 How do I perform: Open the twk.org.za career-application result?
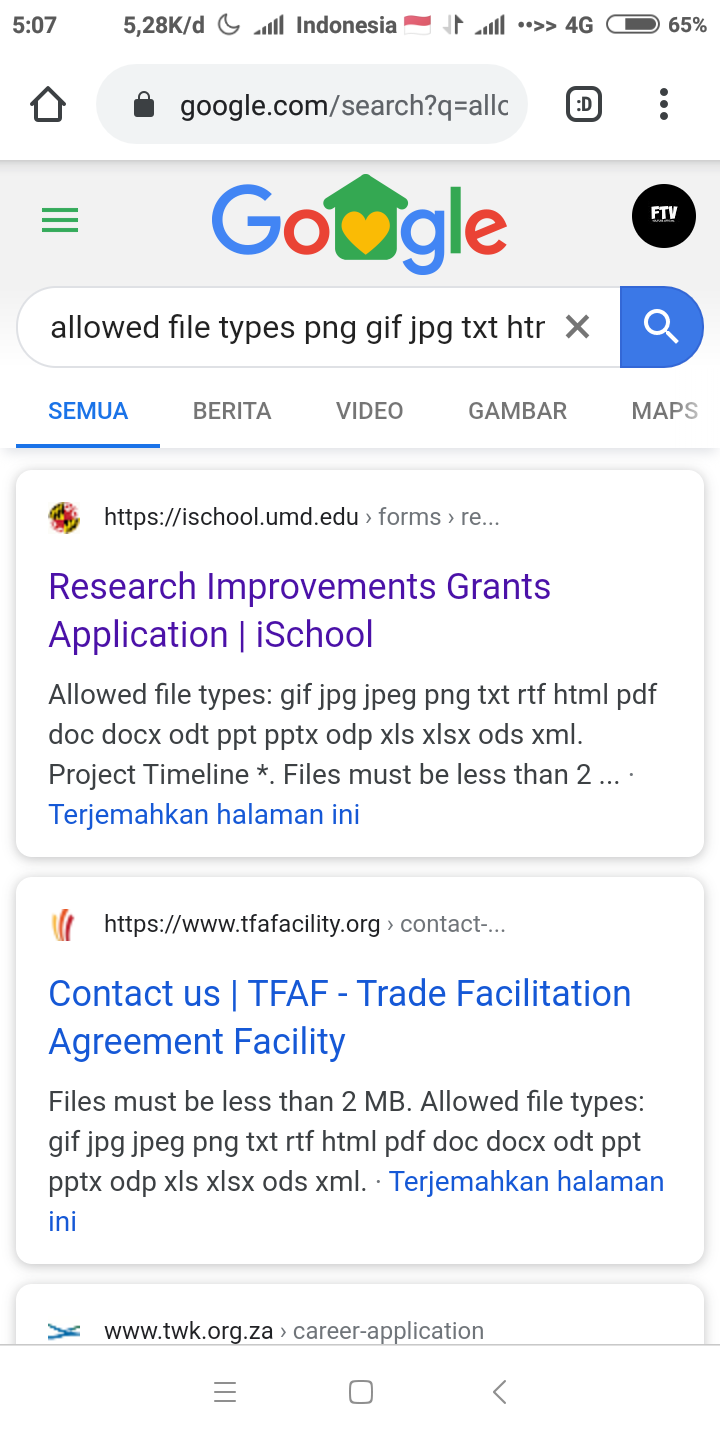[x=294, y=1331]
